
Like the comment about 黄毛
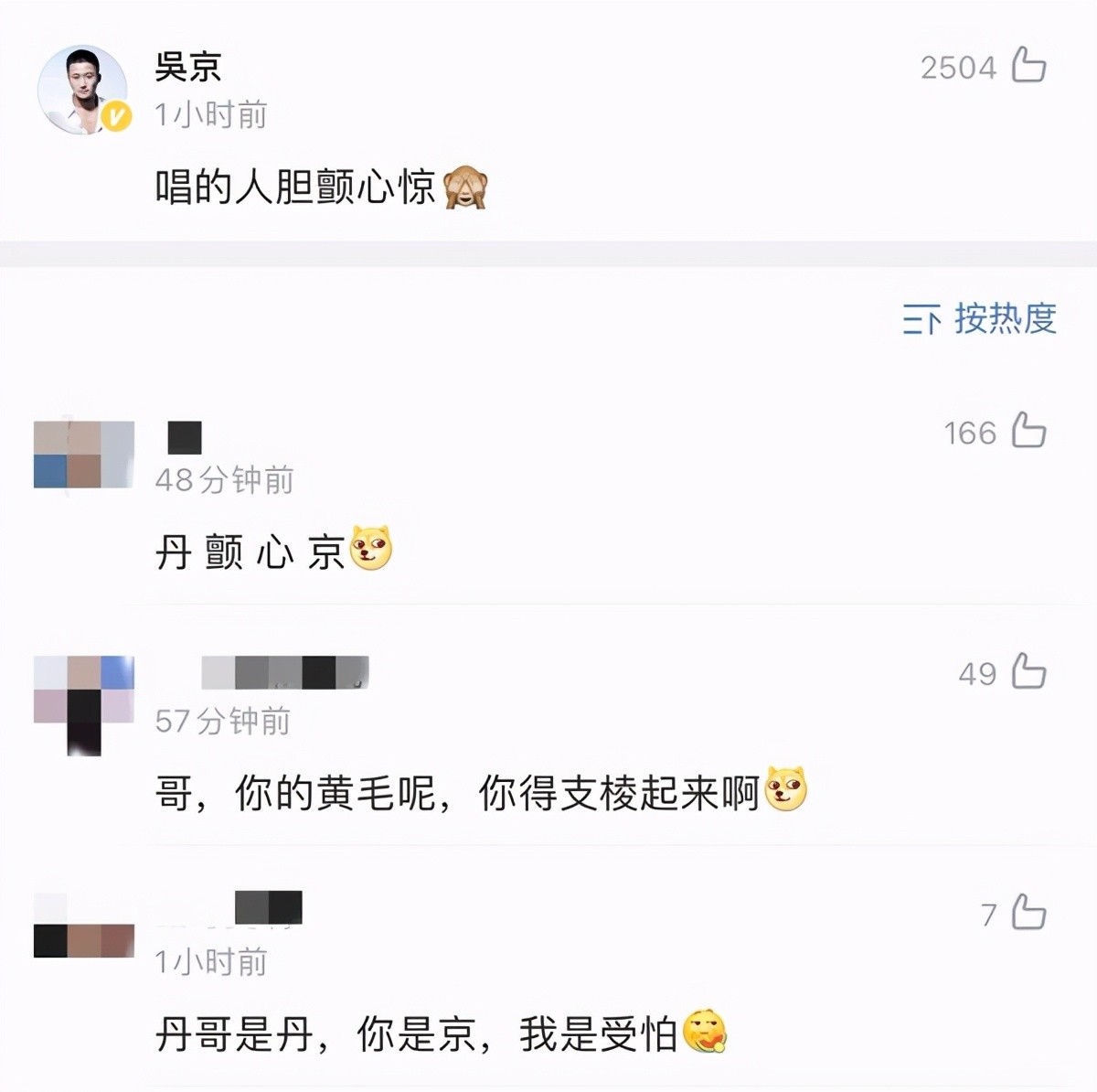pos(1028,672)
